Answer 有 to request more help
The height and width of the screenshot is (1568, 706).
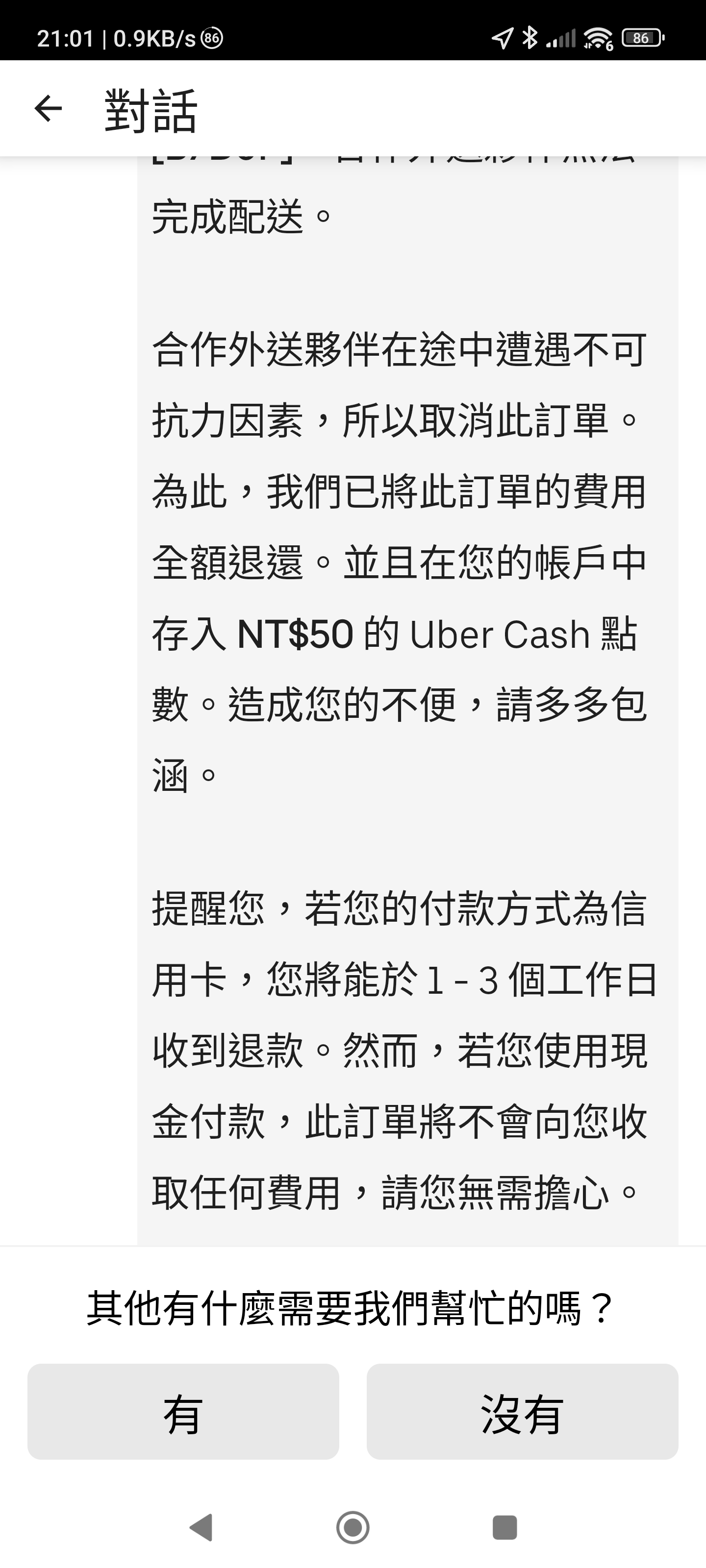pyautogui.click(x=183, y=1412)
